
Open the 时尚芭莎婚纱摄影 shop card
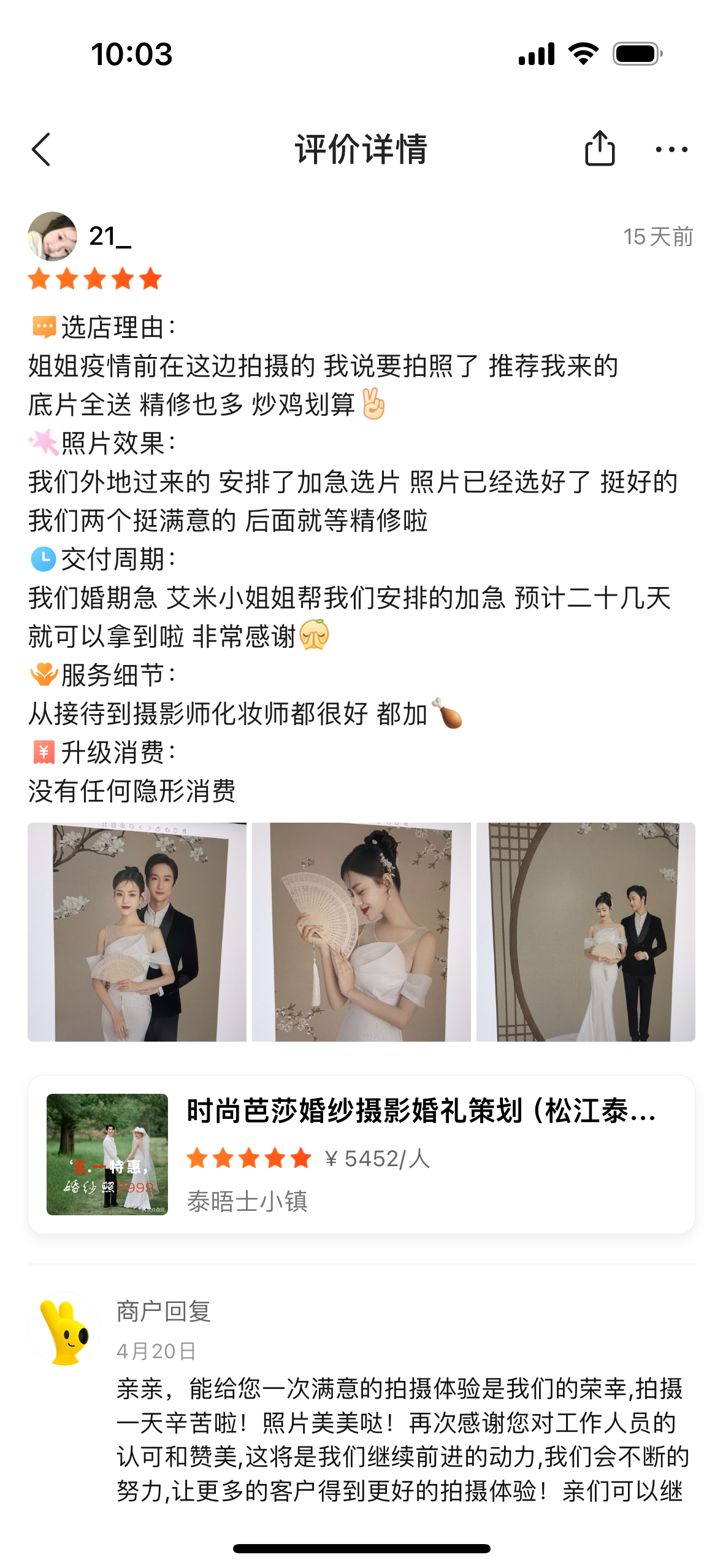[361, 1153]
